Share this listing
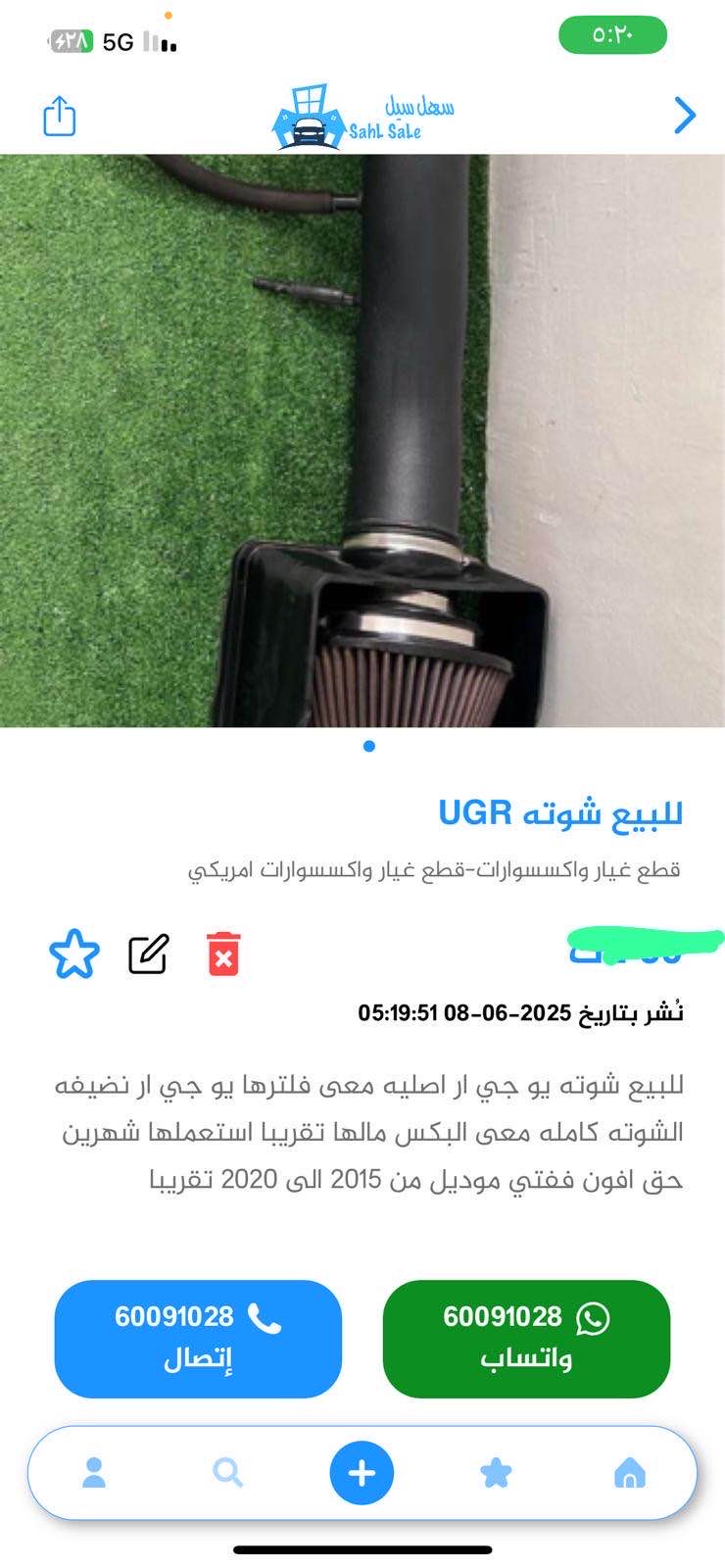The image size is (725, 1568). (x=60, y=116)
